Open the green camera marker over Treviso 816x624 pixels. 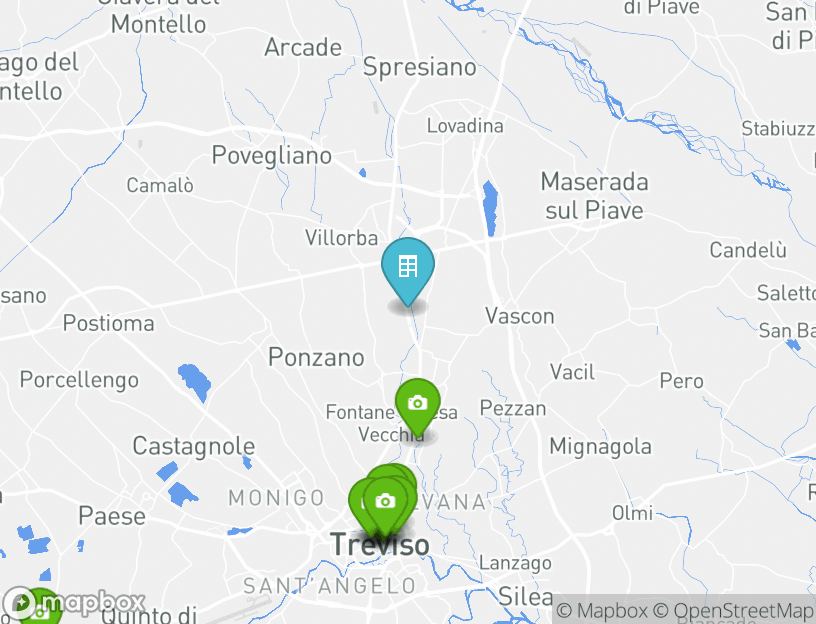pos(385,502)
